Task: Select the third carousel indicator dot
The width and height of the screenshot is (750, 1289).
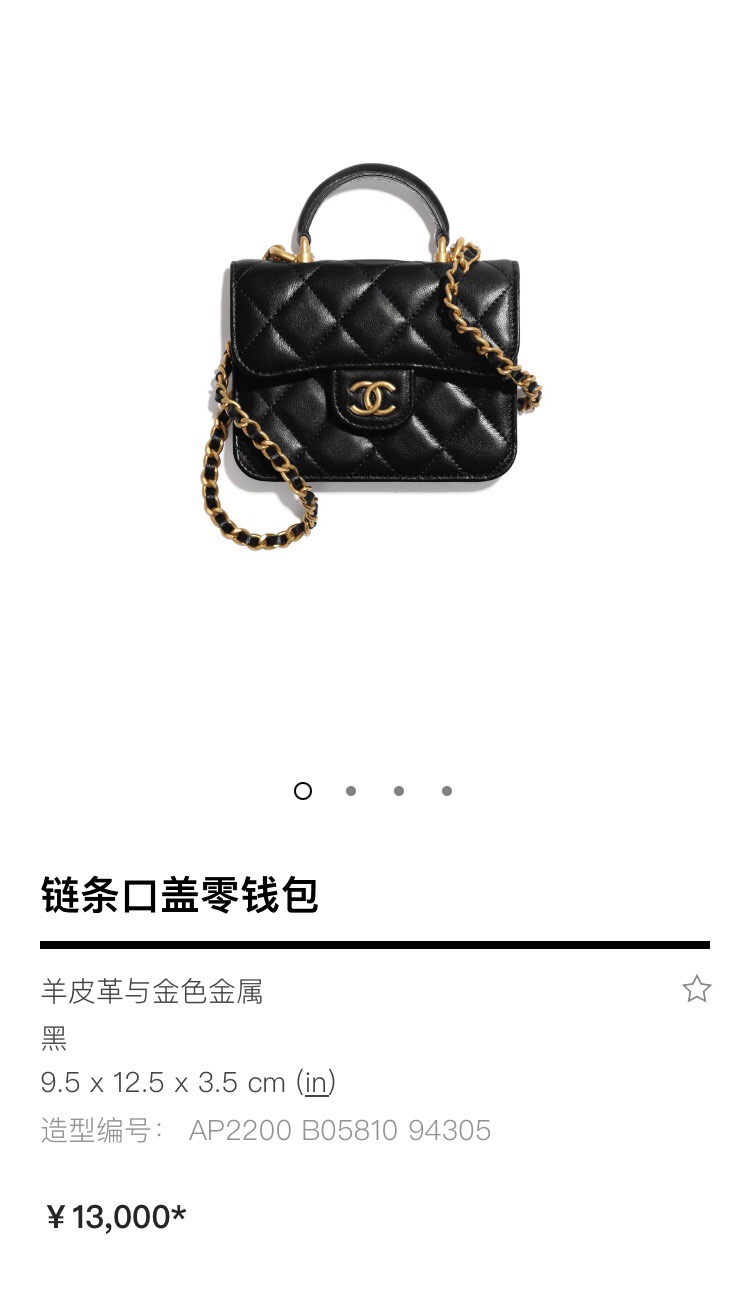Action: (x=399, y=791)
